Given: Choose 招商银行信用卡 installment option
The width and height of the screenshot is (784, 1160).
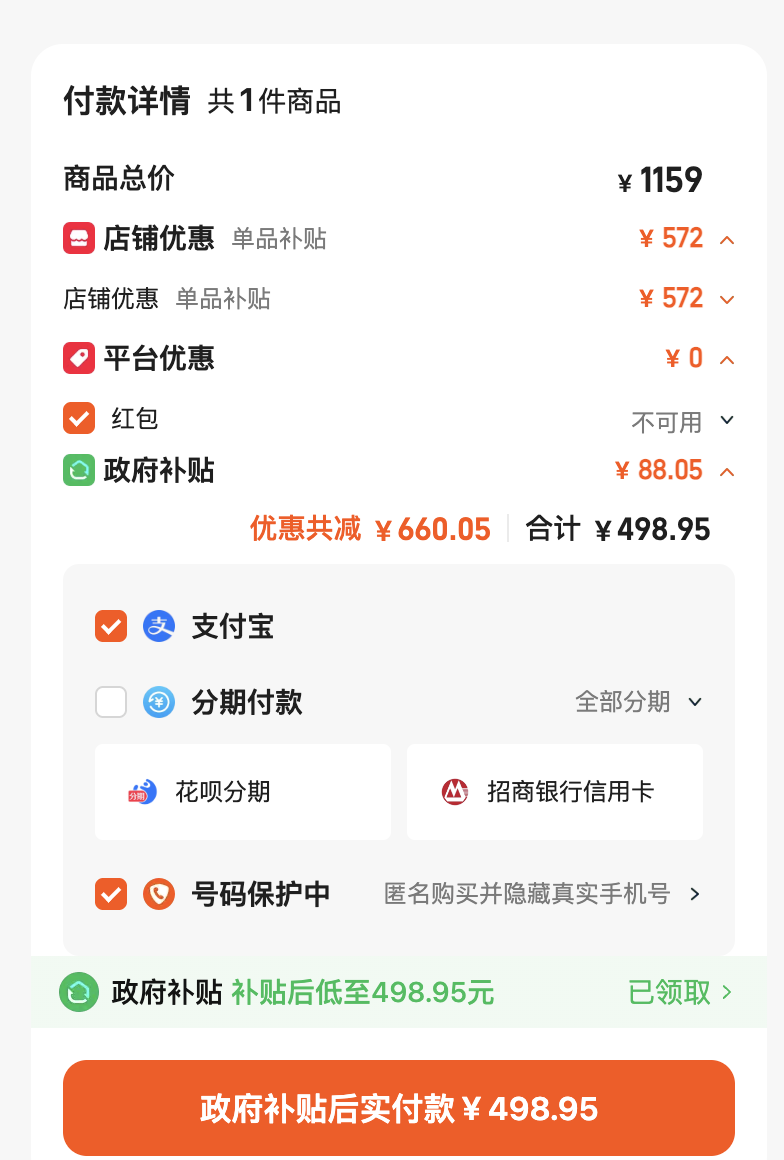Looking at the screenshot, I should click(x=555, y=792).
